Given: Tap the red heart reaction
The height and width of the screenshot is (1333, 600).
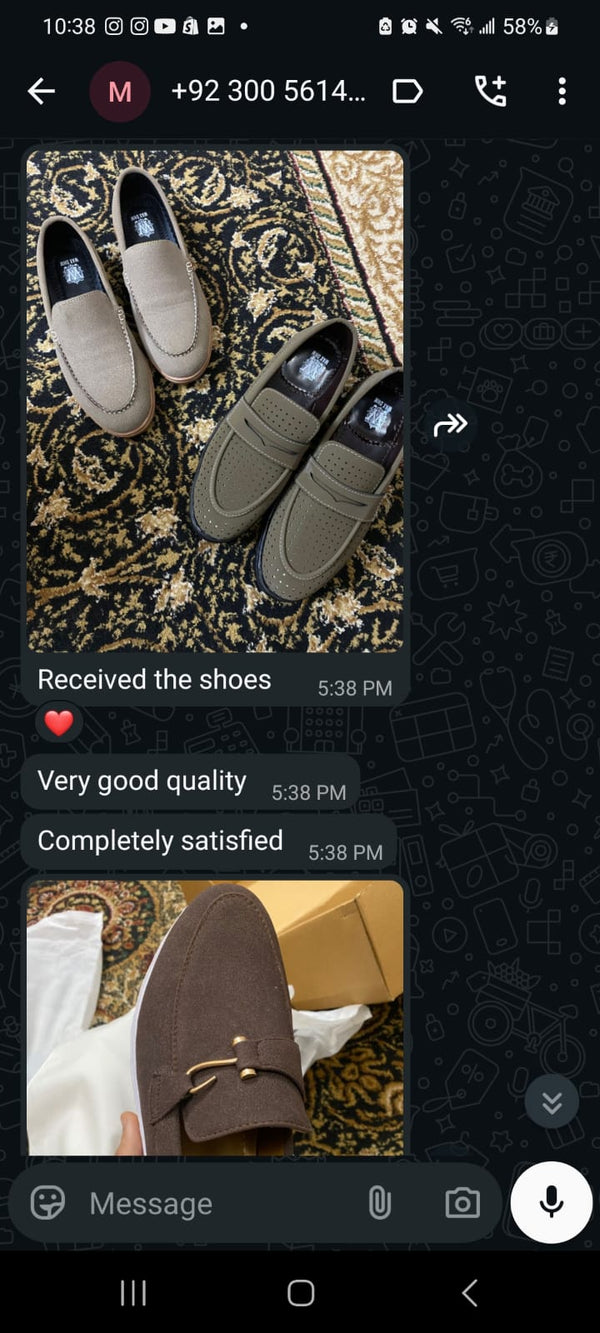Looking at the screenshot, I should pos(59,722).
